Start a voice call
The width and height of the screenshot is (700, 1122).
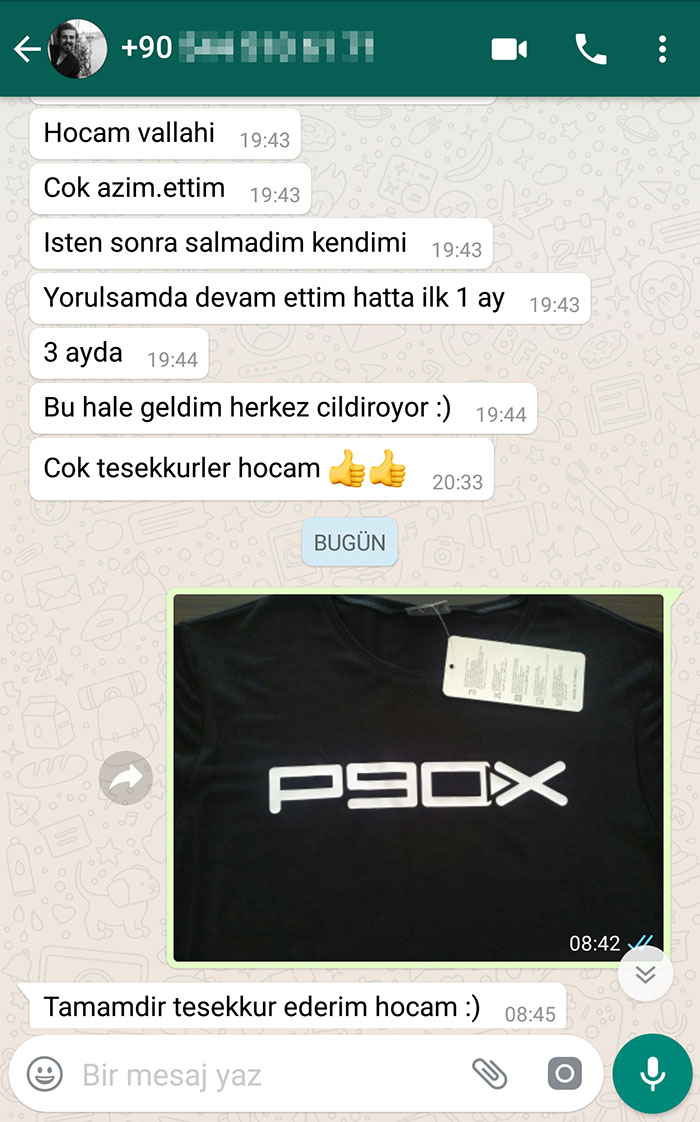(590, 49)
